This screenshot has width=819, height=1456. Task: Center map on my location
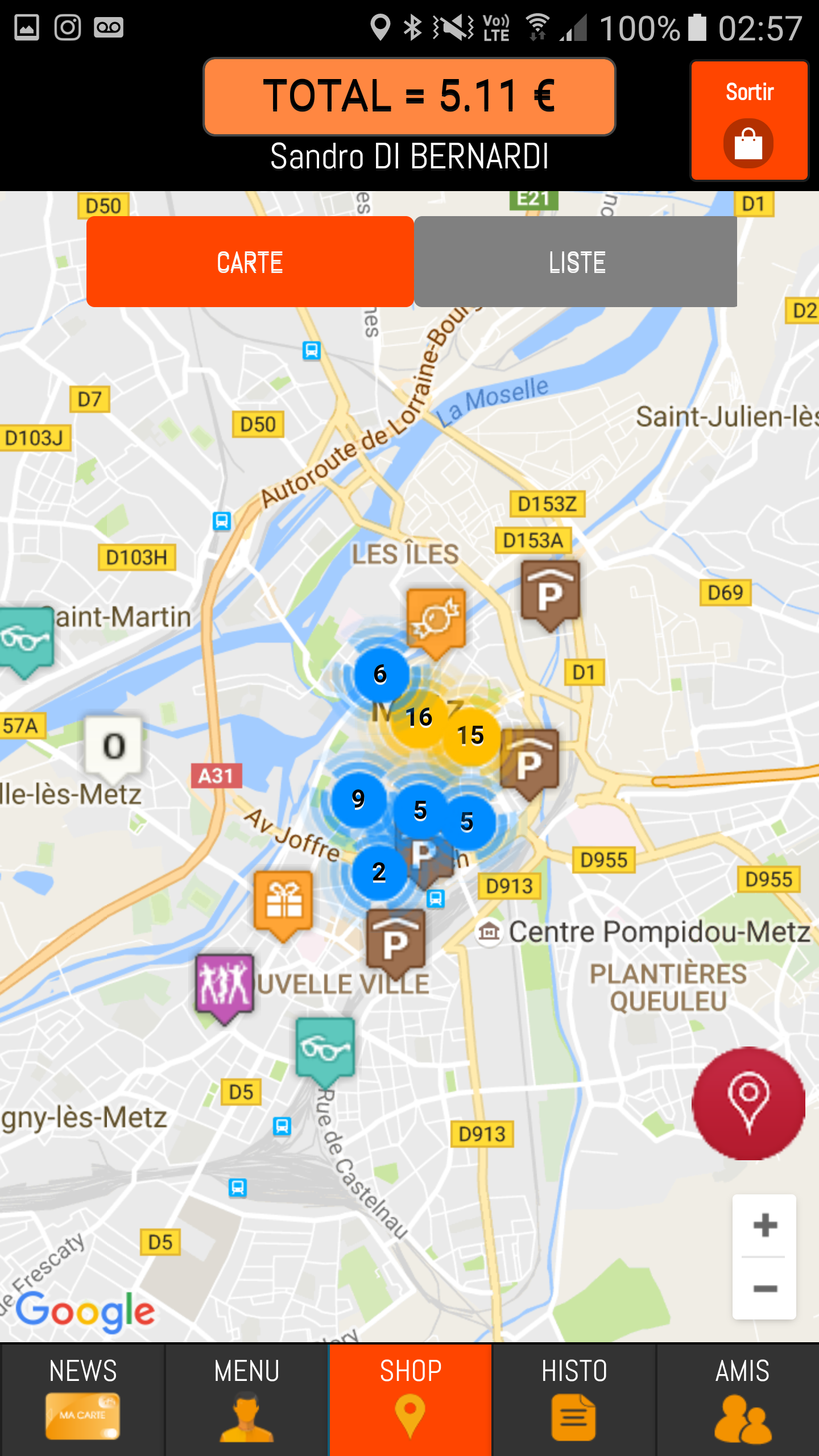[748, 1103]
